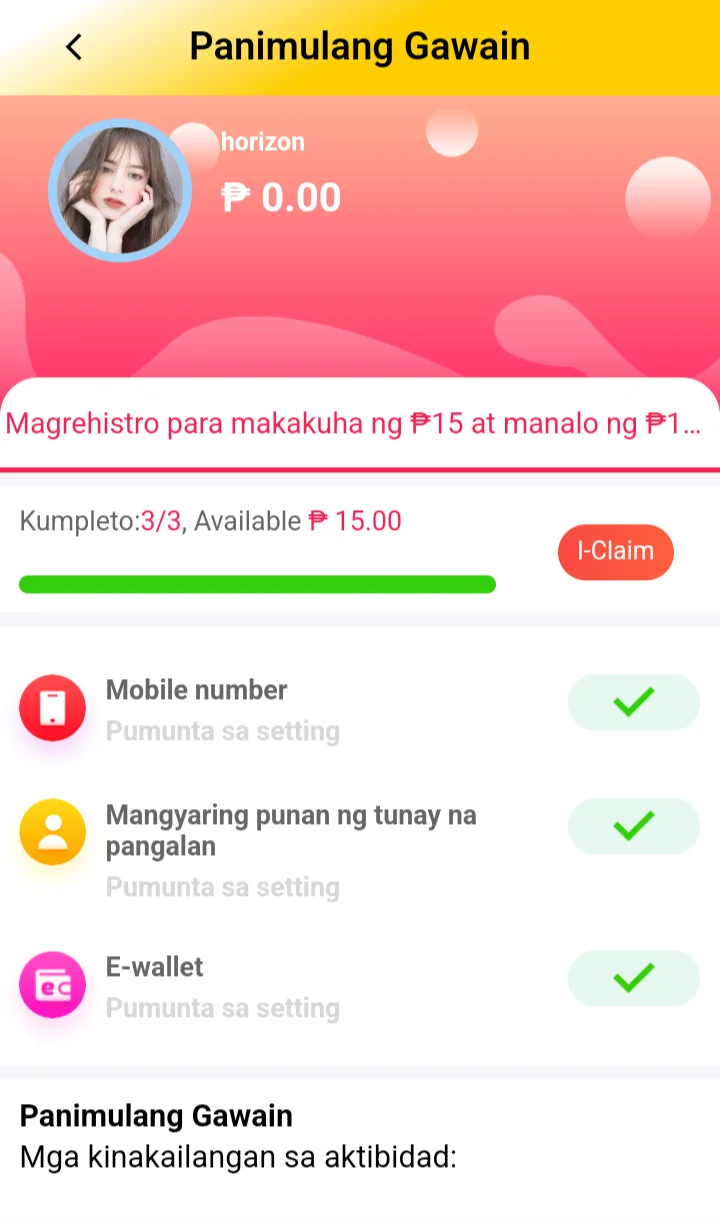The height and width of the screenshot is (1219, 720).
Task: Claim the ₱15.00 reward with I-Claim
Action: tap(615, 551)
